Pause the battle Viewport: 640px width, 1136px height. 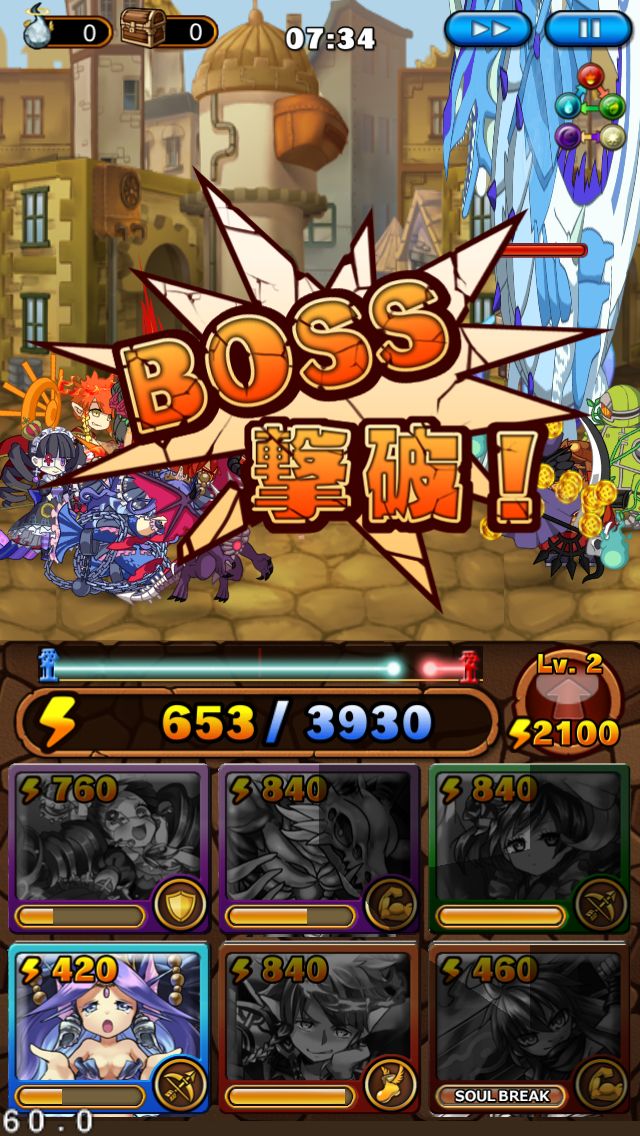588,28
